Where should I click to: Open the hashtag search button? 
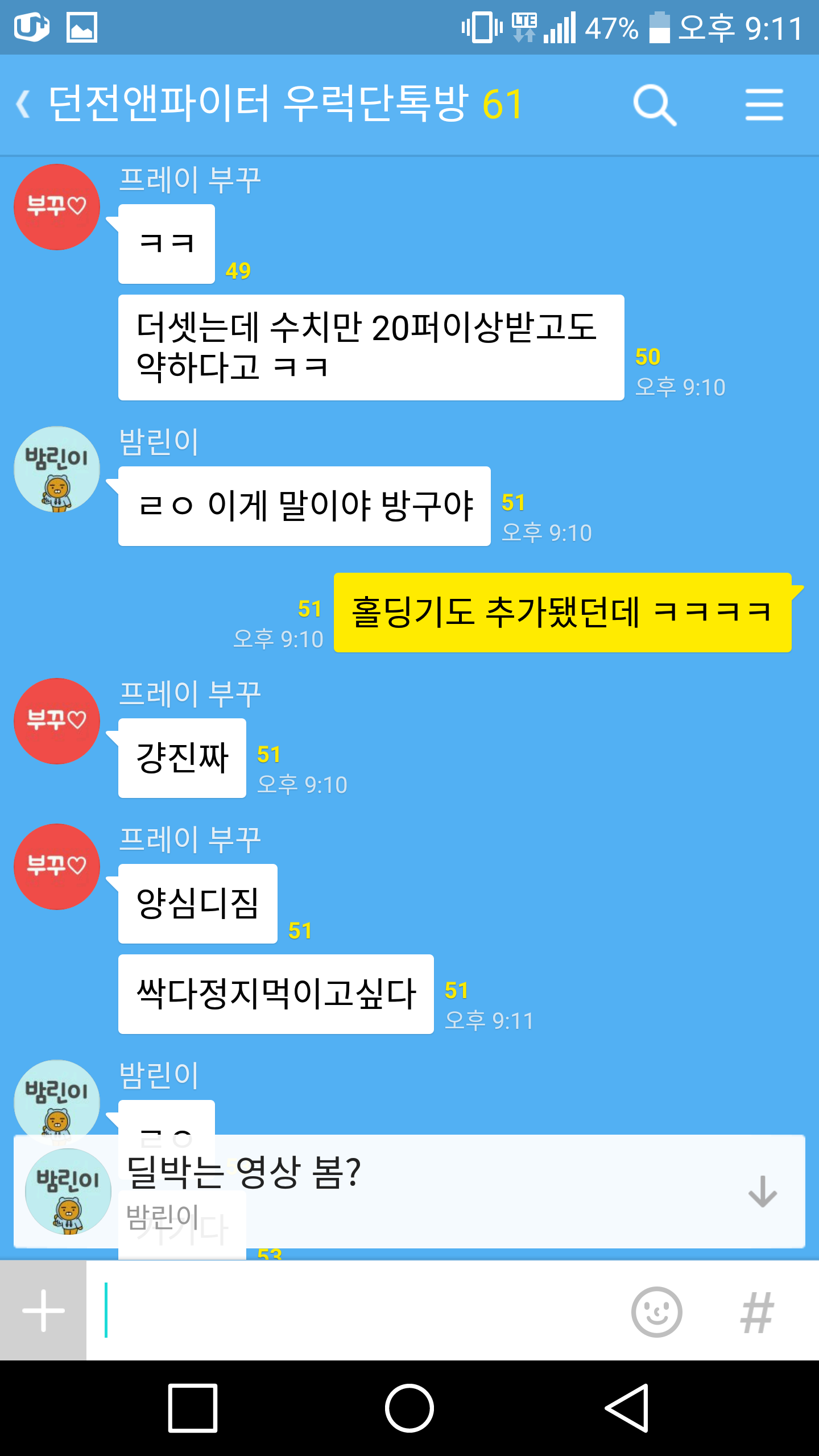(x=757, y=1312)
